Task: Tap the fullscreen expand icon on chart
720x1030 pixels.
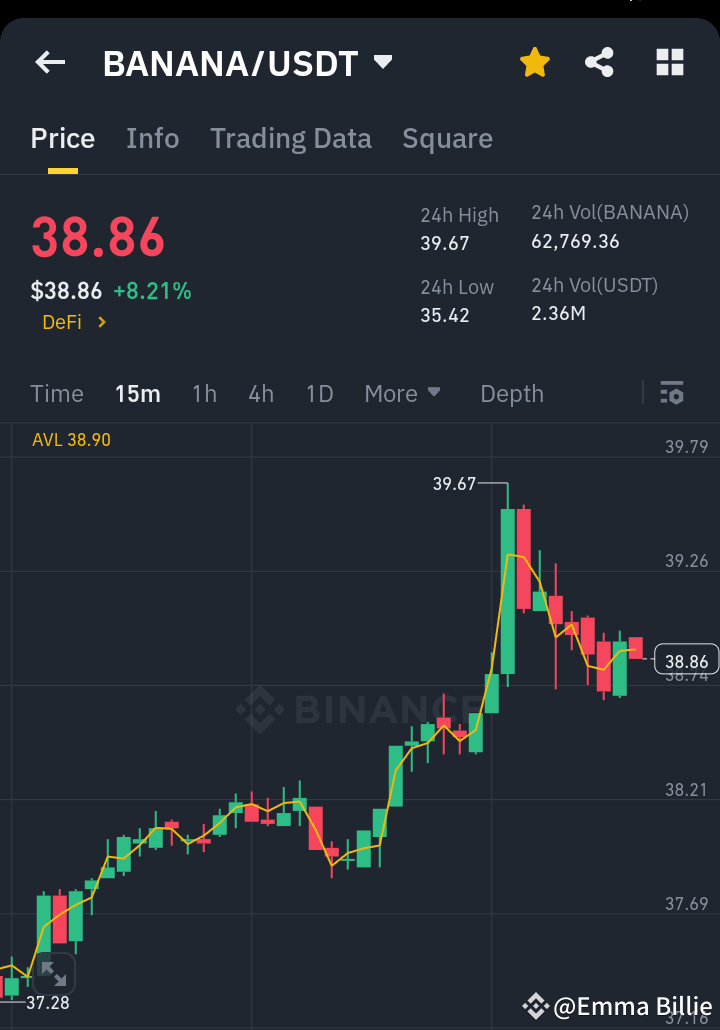Action: (55, 974)
